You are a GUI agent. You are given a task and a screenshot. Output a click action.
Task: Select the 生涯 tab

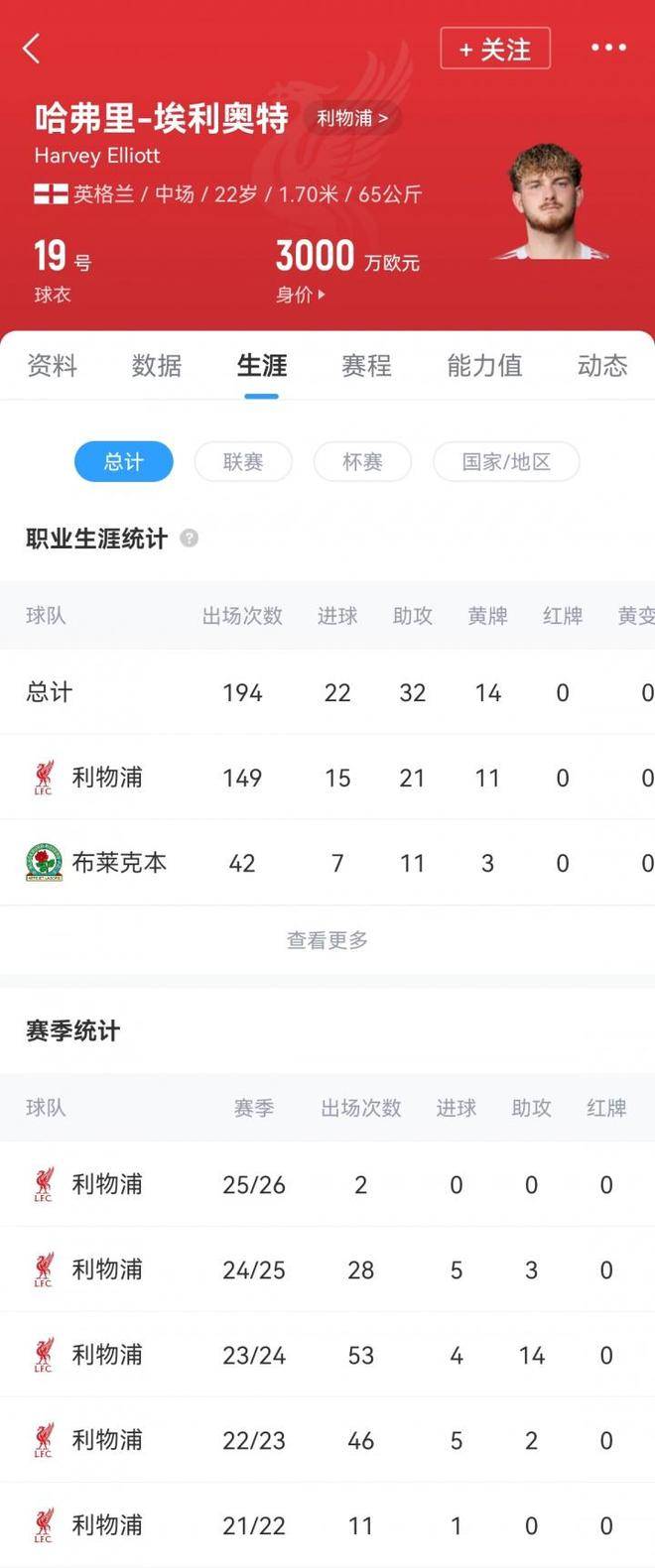[x=262, y=365]
